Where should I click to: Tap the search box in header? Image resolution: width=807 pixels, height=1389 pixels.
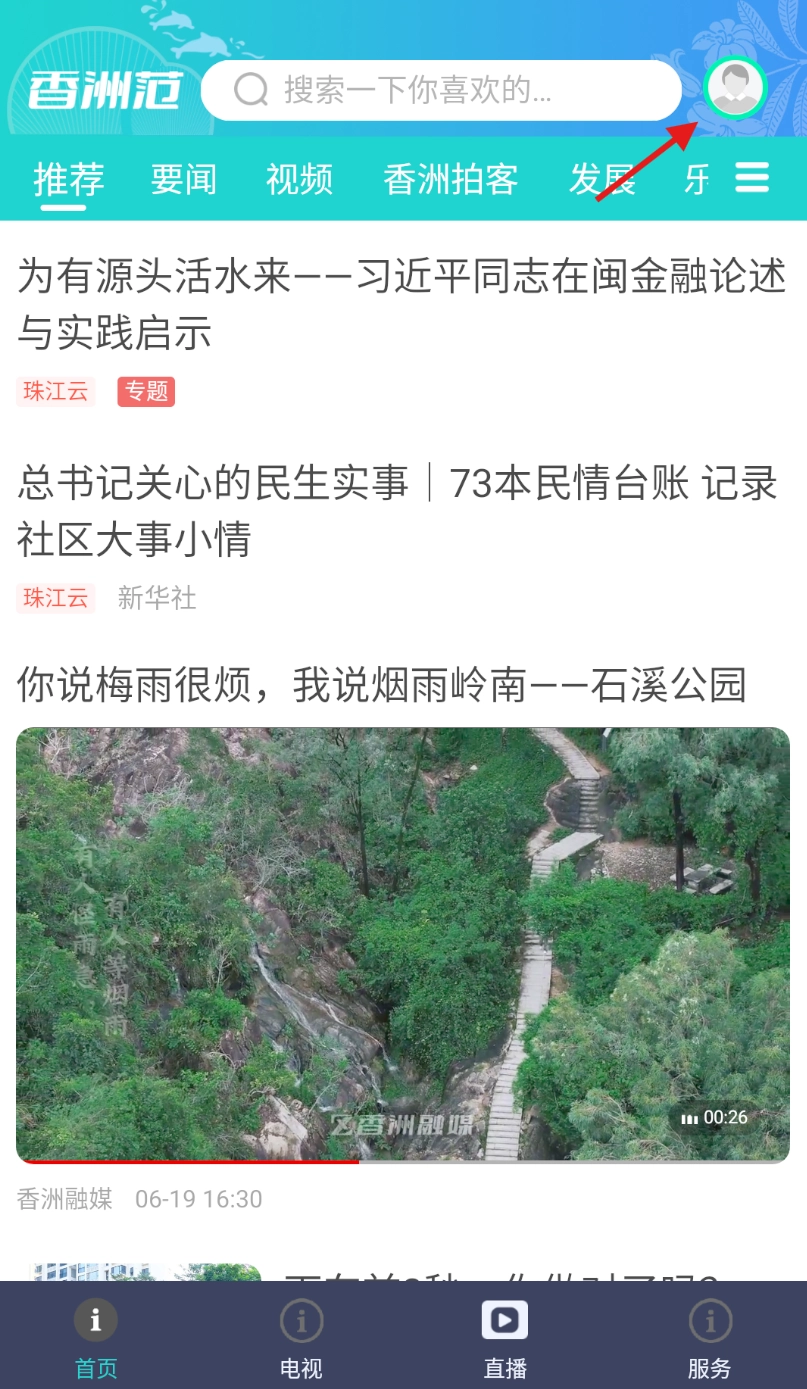[x=440, y=91]
